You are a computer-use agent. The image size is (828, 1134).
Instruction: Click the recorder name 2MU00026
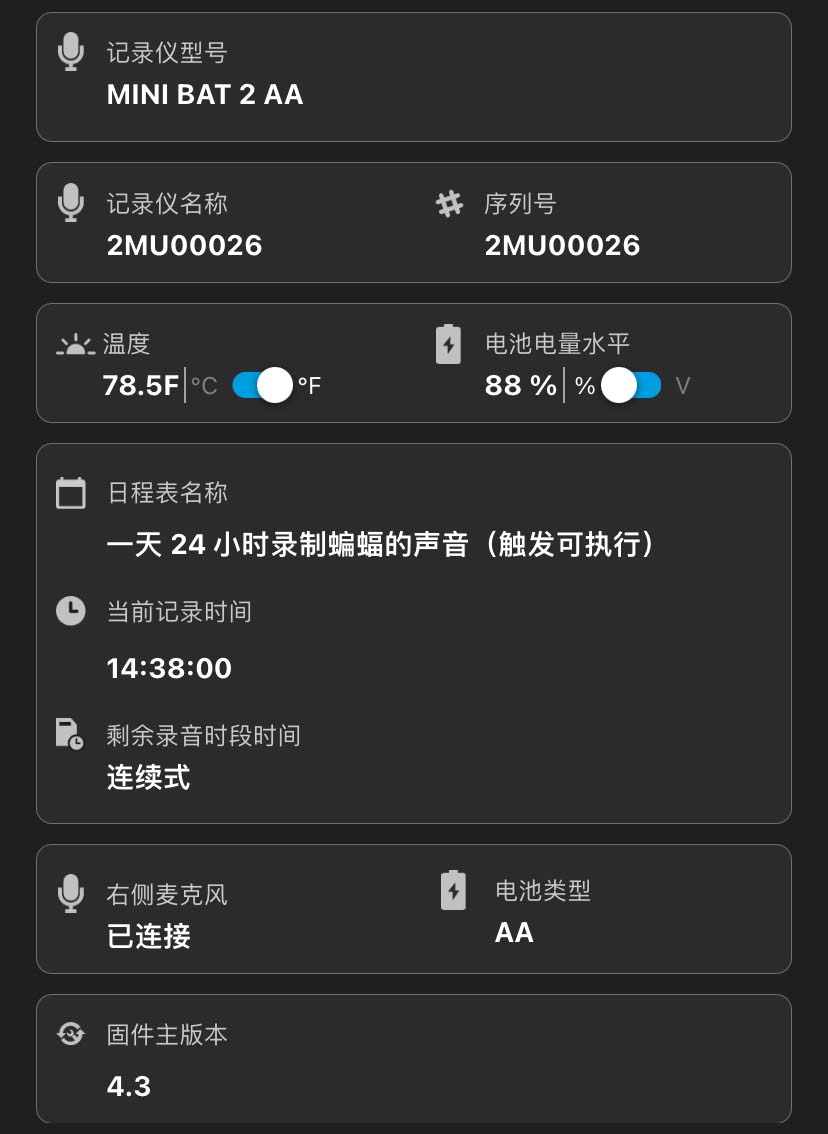tap(183, 245)
